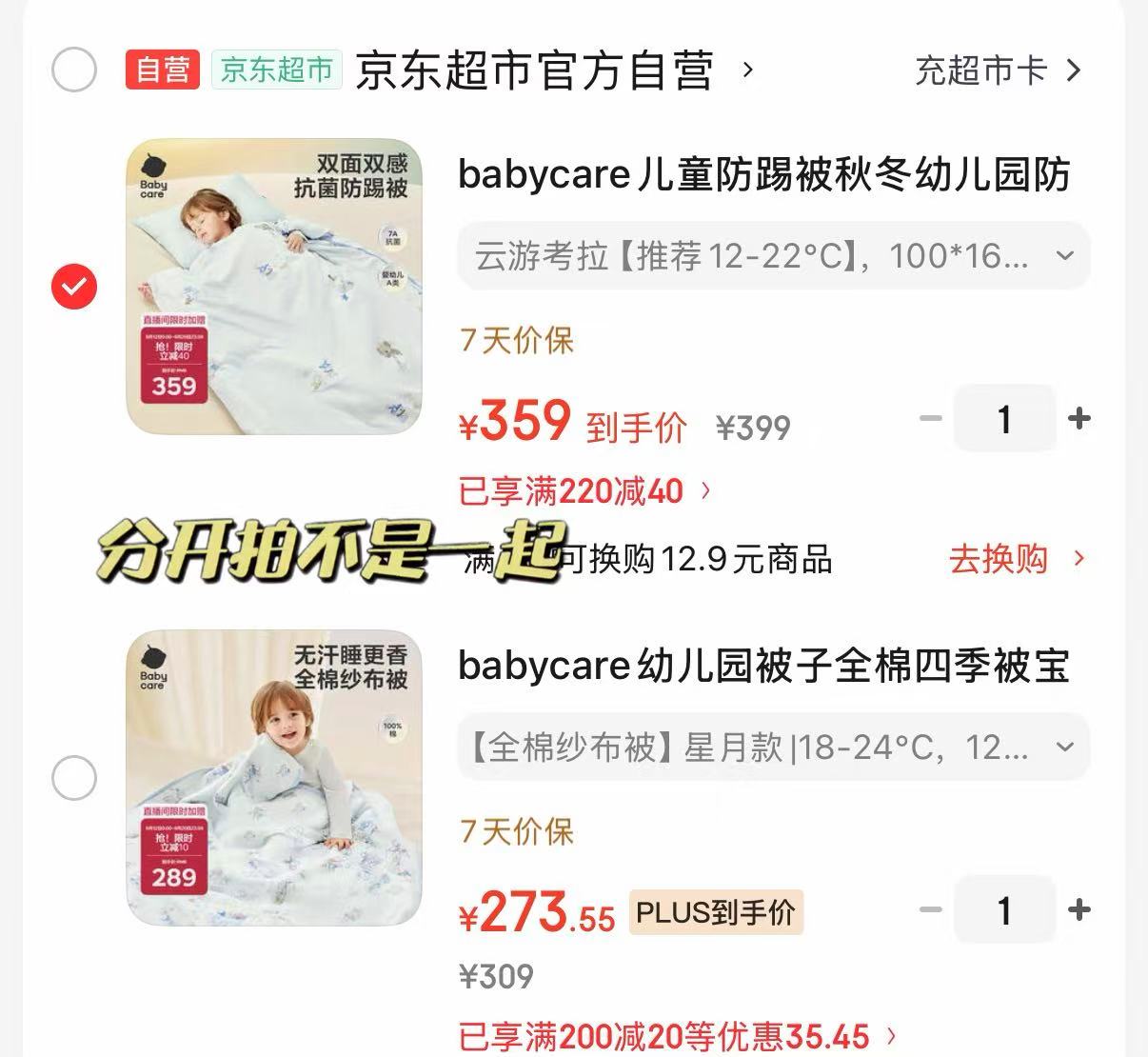This screenshot has height=1057, width=1148.
Task: Expand 【全棉纱布被】星月款 variant dropdown
Action: pyautogui.click(x=774, y=747)
